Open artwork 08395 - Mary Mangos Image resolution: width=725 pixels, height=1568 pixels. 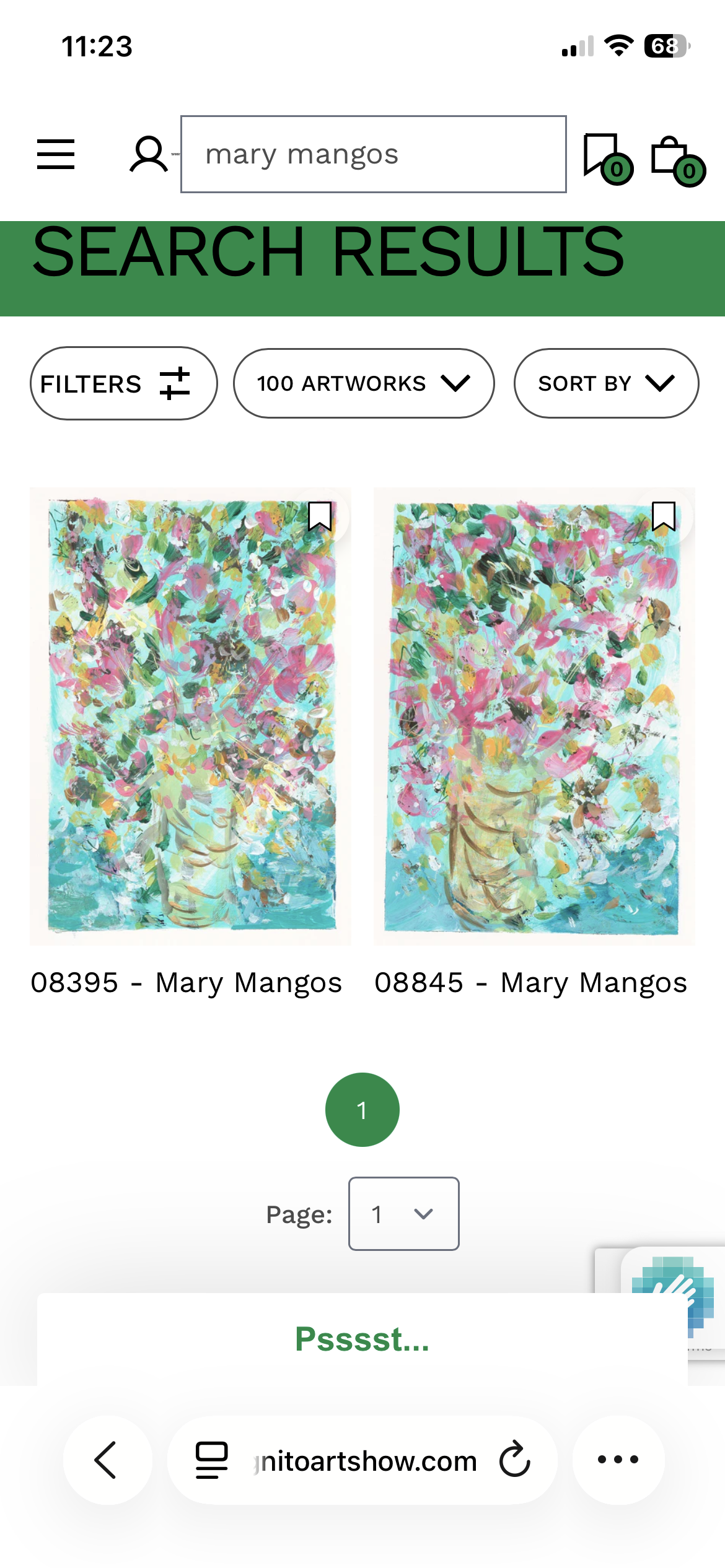190,716
